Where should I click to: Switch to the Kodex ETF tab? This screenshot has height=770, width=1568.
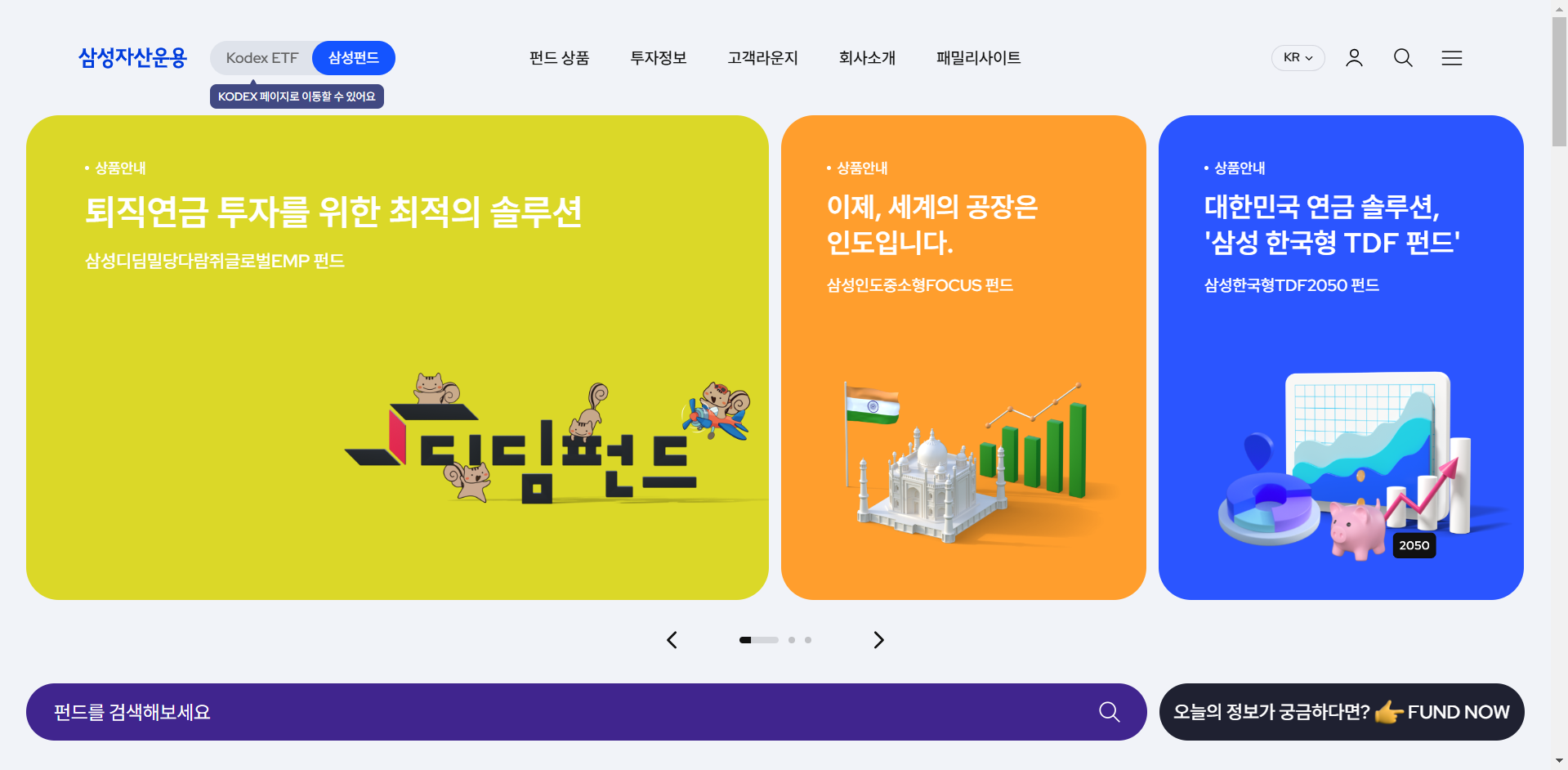coord(261,58)
